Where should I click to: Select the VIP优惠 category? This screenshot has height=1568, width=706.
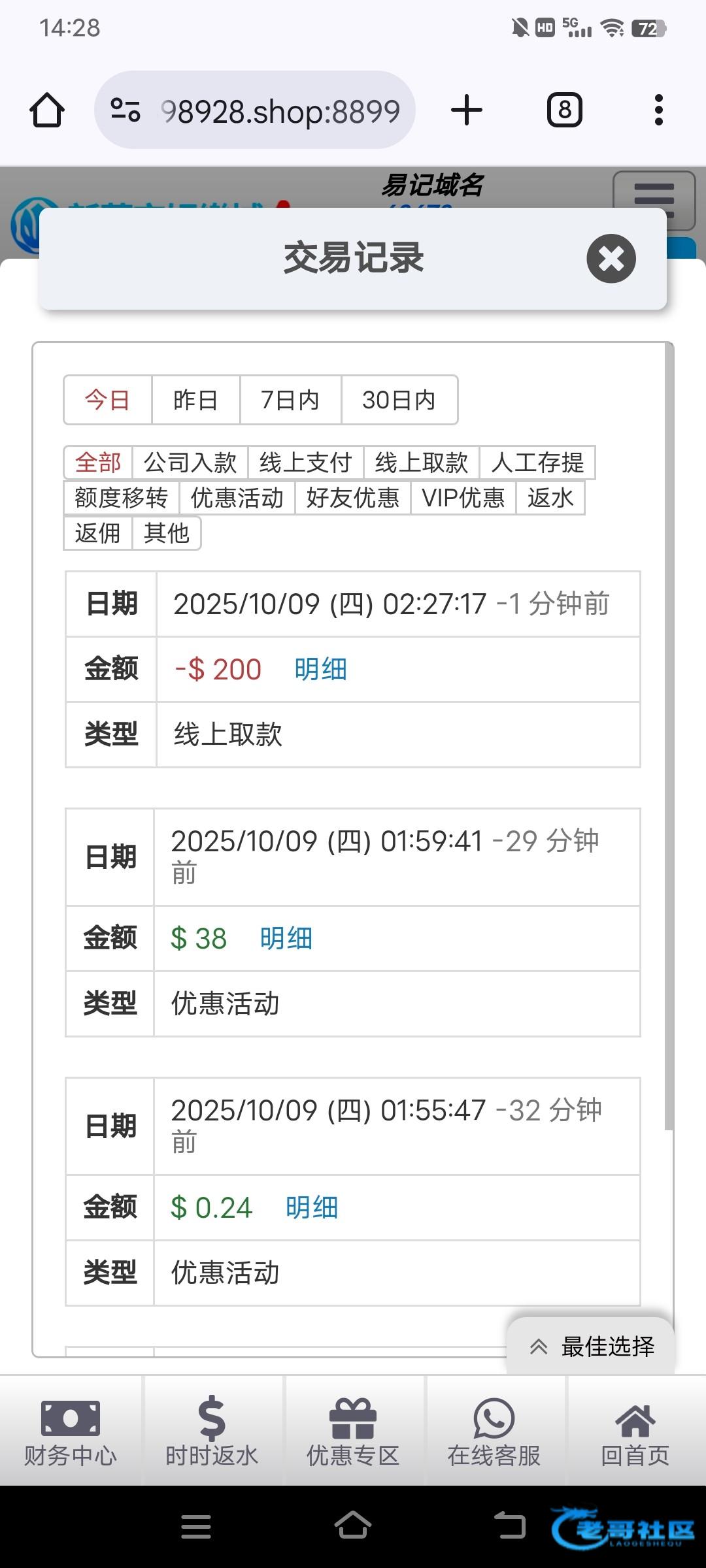(463, 498)
